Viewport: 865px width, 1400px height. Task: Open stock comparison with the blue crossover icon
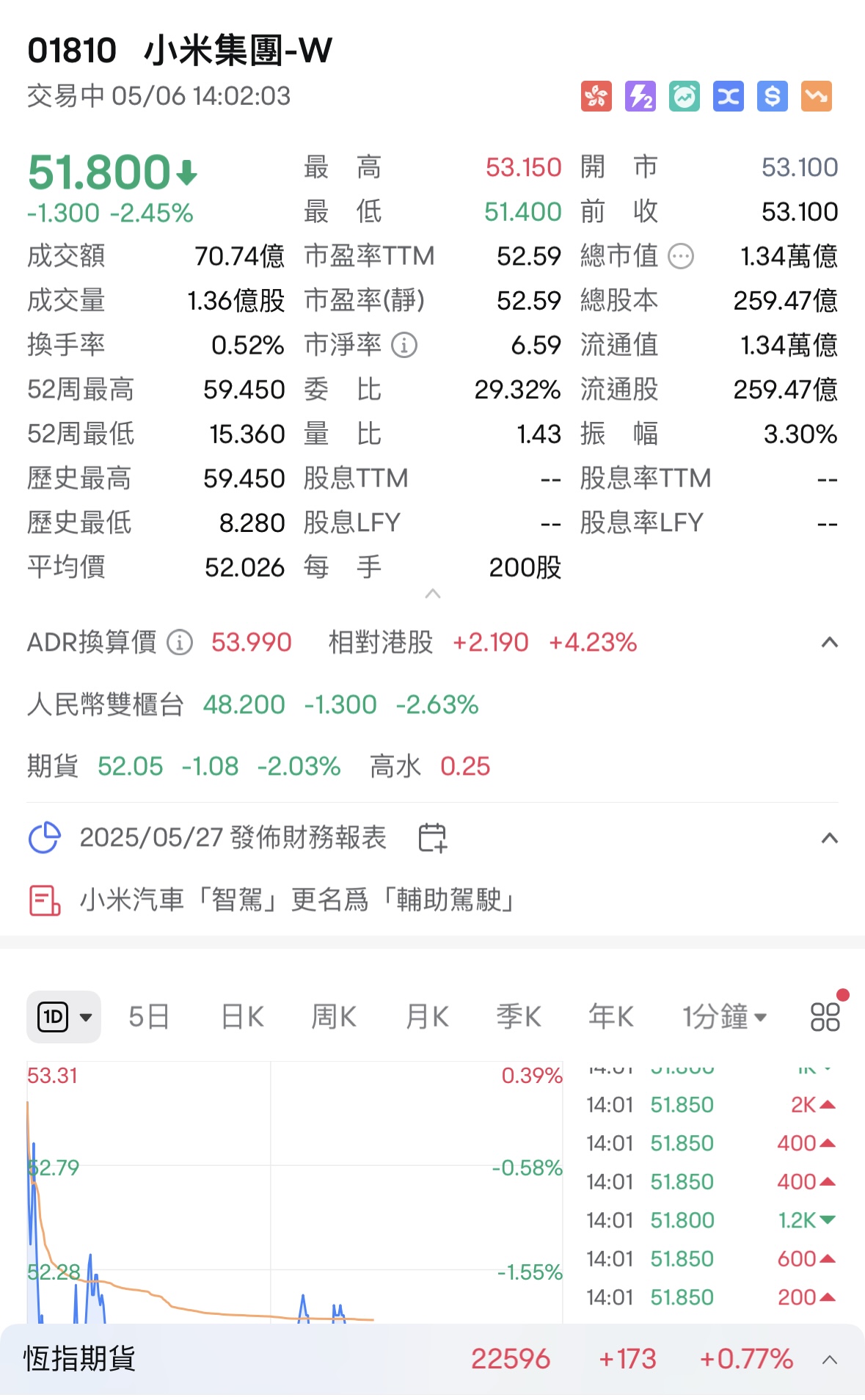(728, 96)
